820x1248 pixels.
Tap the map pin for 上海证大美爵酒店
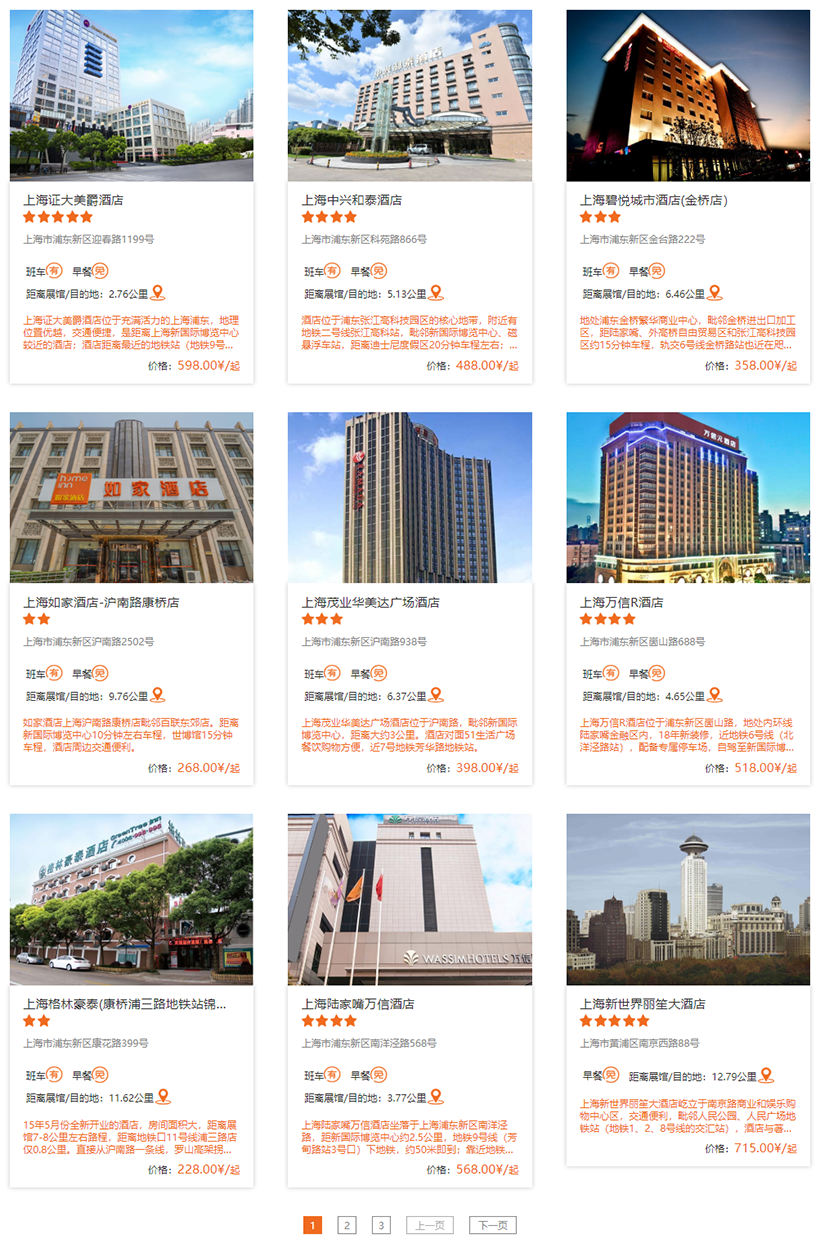coord(158,293)
